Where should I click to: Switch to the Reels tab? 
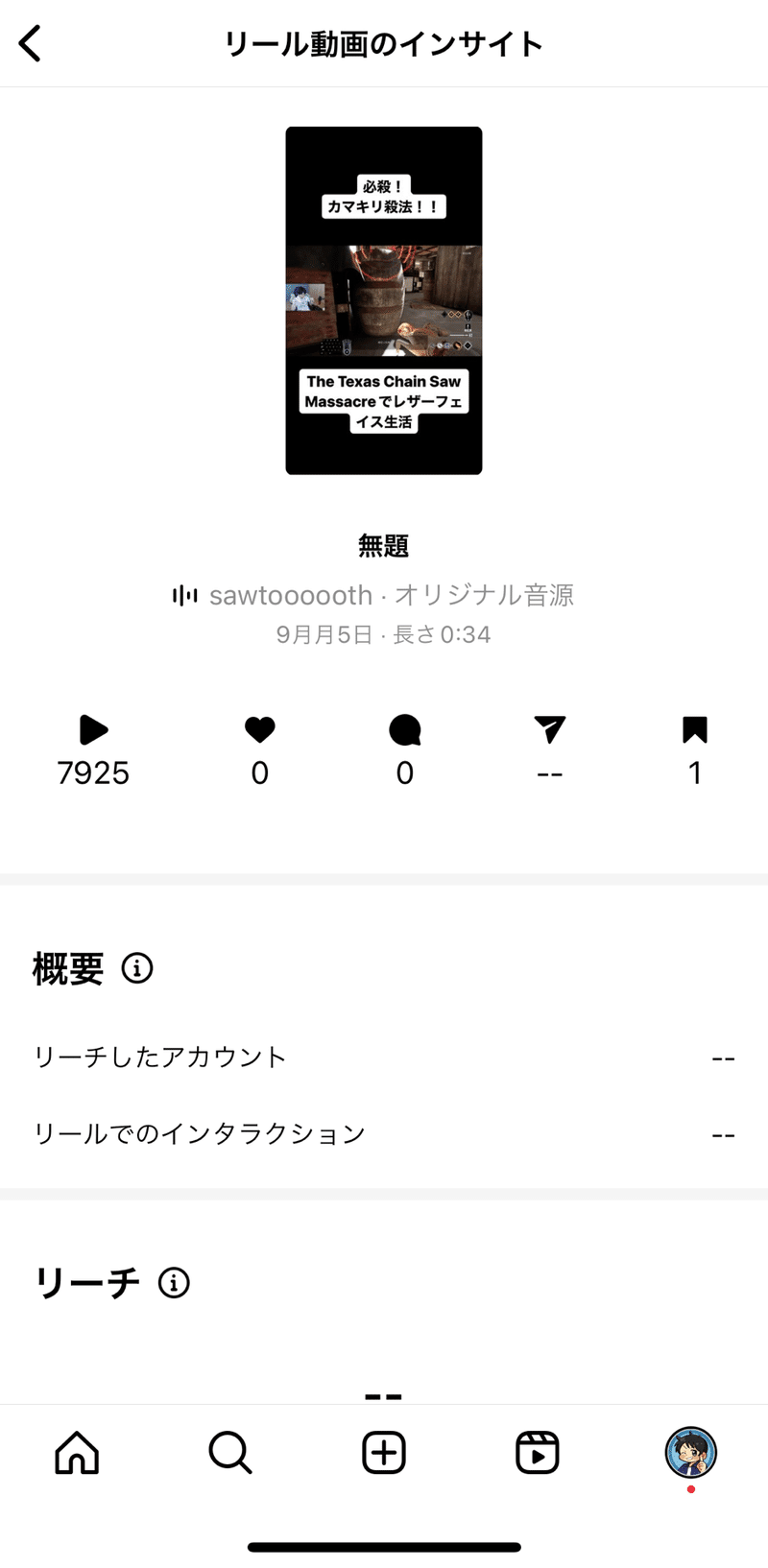click(x=538, y=1453)
